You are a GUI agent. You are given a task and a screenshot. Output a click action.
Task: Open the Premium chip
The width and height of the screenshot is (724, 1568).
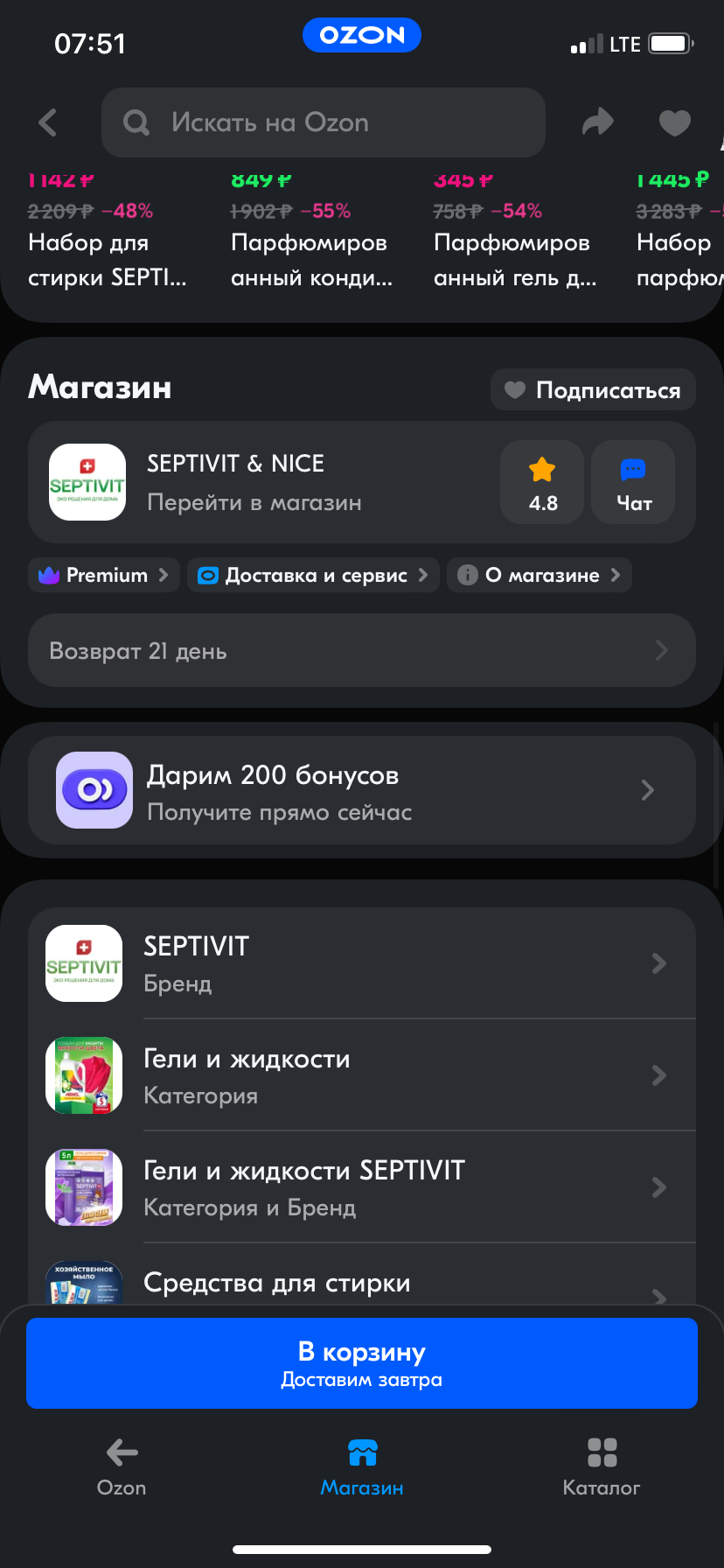coord(104,575)
